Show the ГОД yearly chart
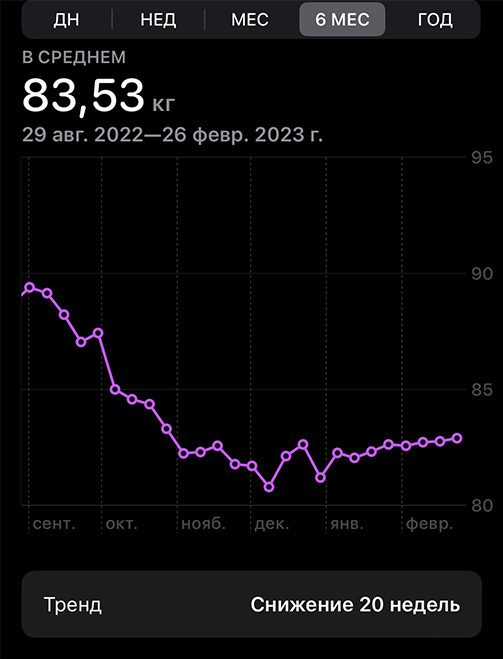Viewport: 503px width, 659px height. coord(435,20)
